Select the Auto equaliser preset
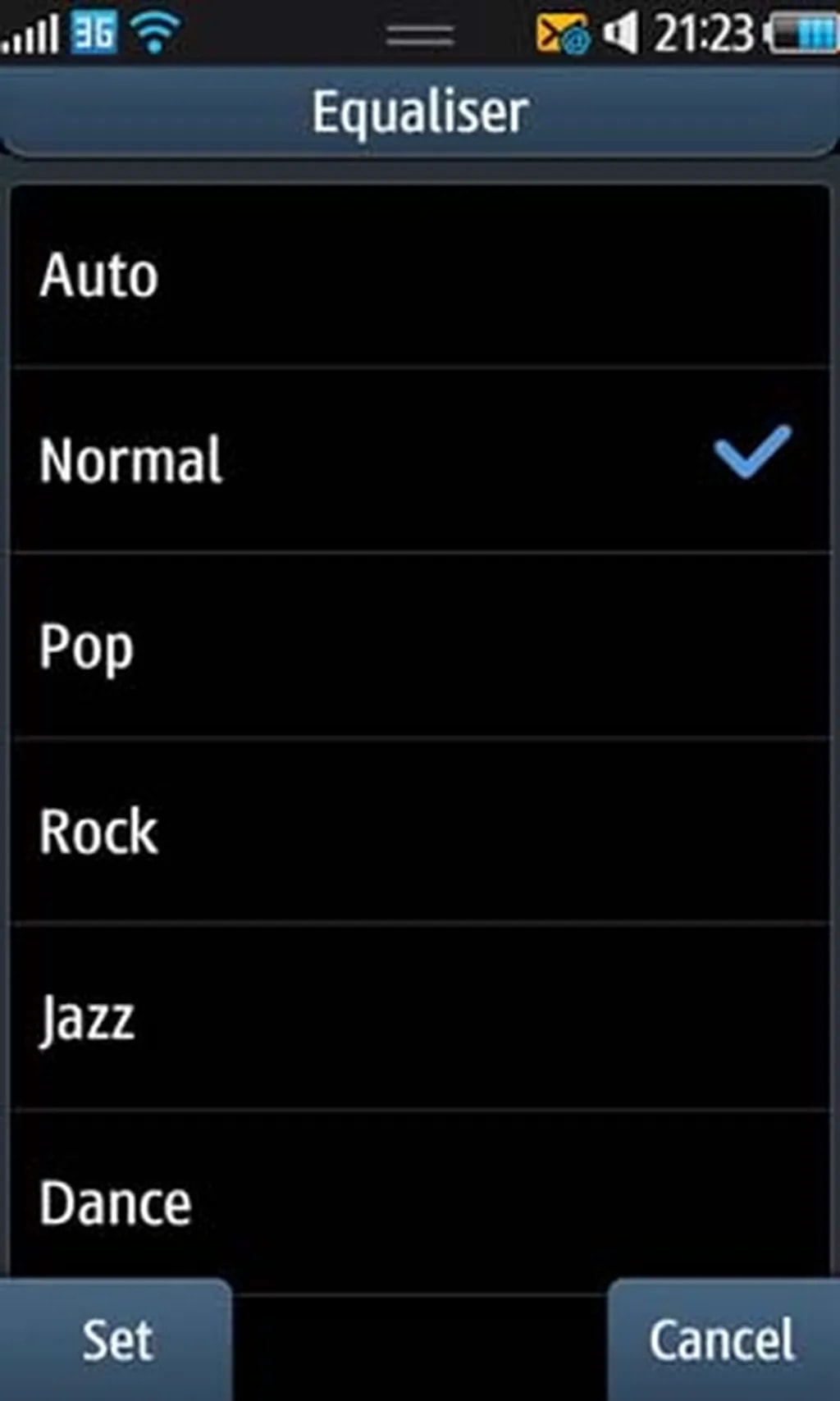The image size is (840, 1401). (x=418, y=276)
